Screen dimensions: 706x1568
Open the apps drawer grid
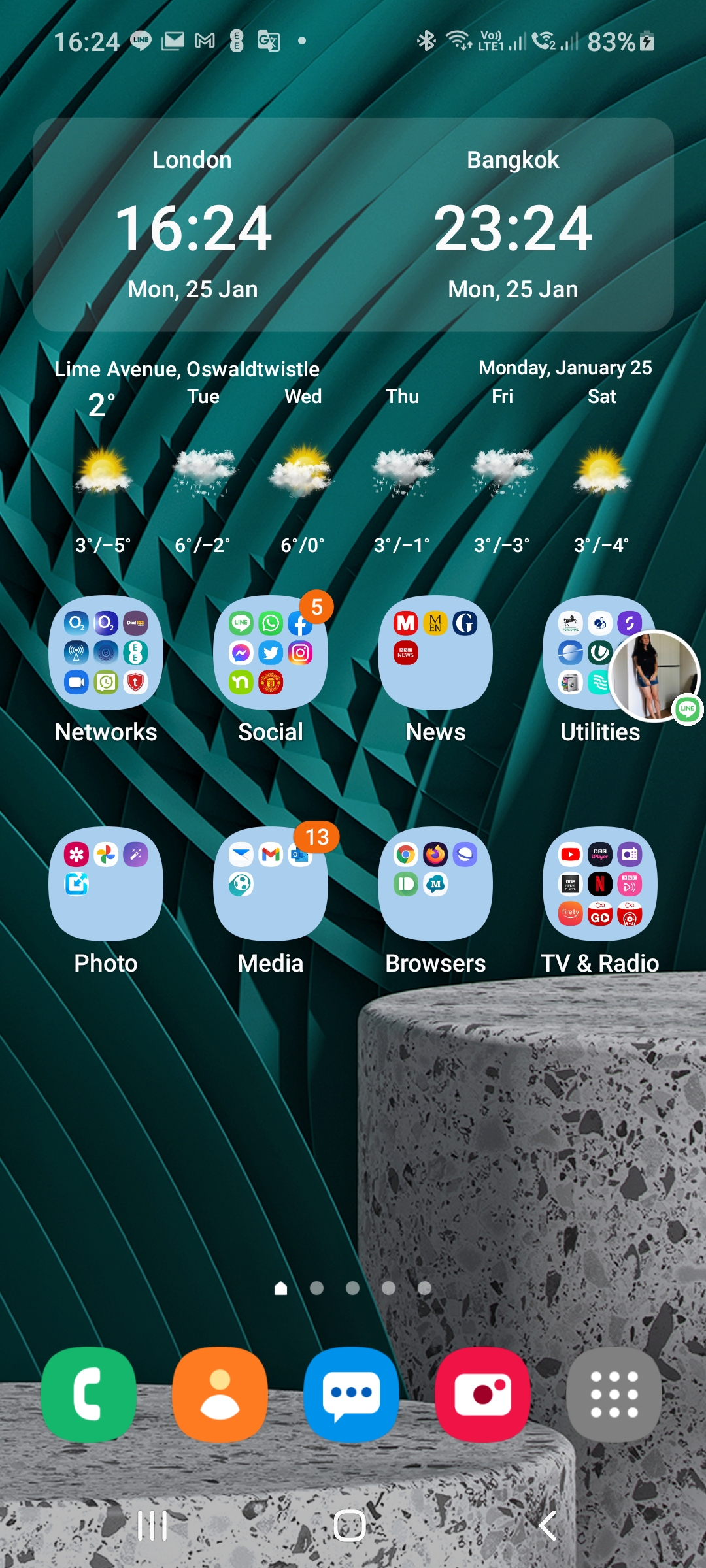tap(614, 1394)
